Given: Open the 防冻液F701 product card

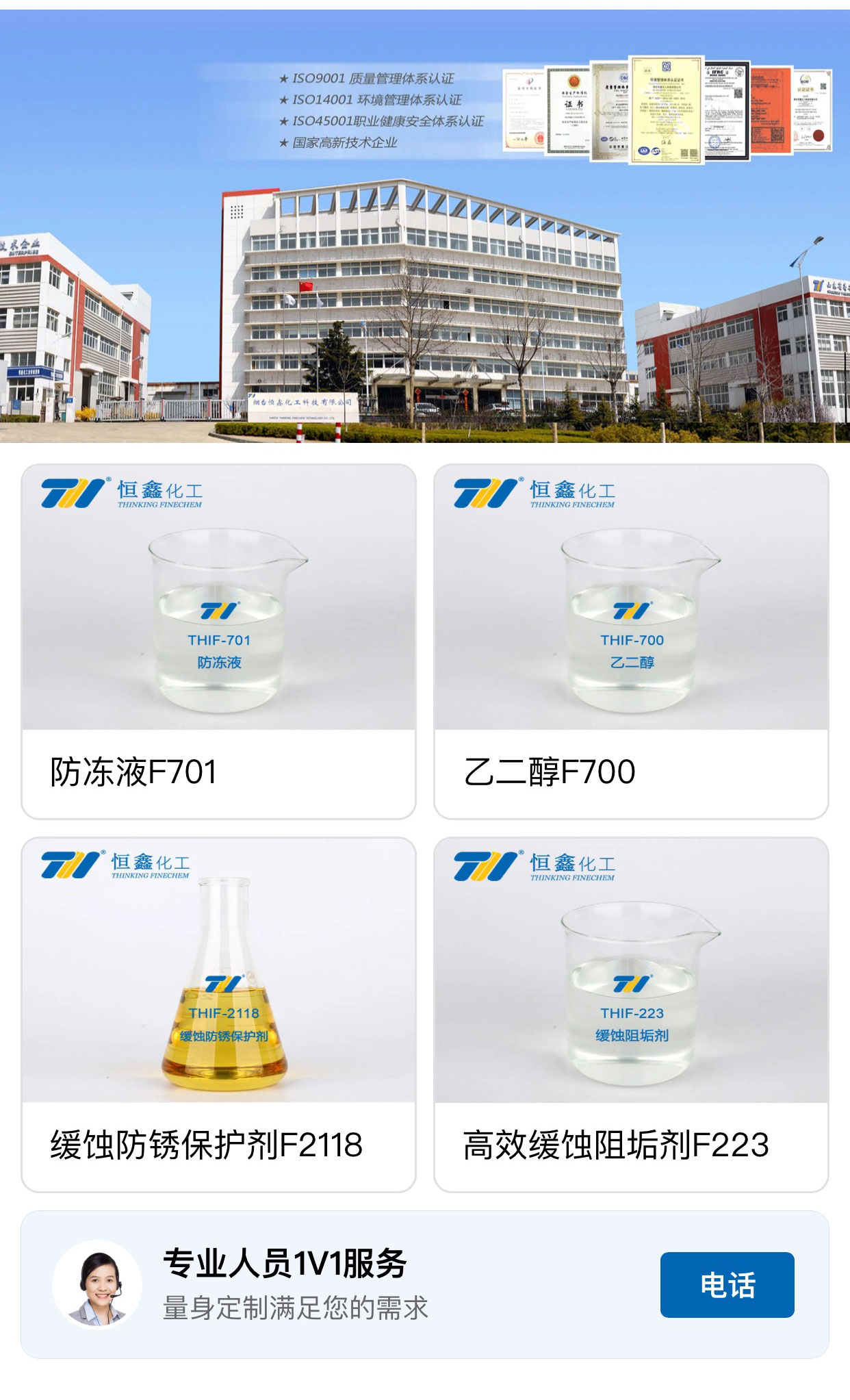Looking at the screenshot, I should 218,641.
